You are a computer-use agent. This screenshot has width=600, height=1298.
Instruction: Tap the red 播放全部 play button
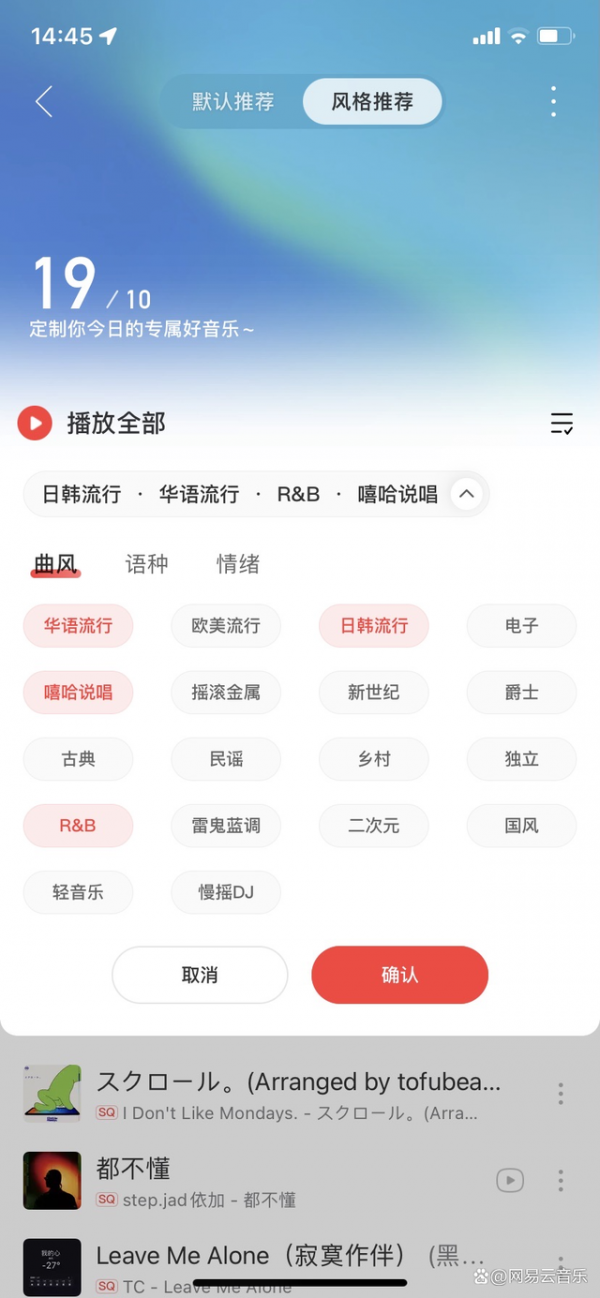(x=35, y=423)
